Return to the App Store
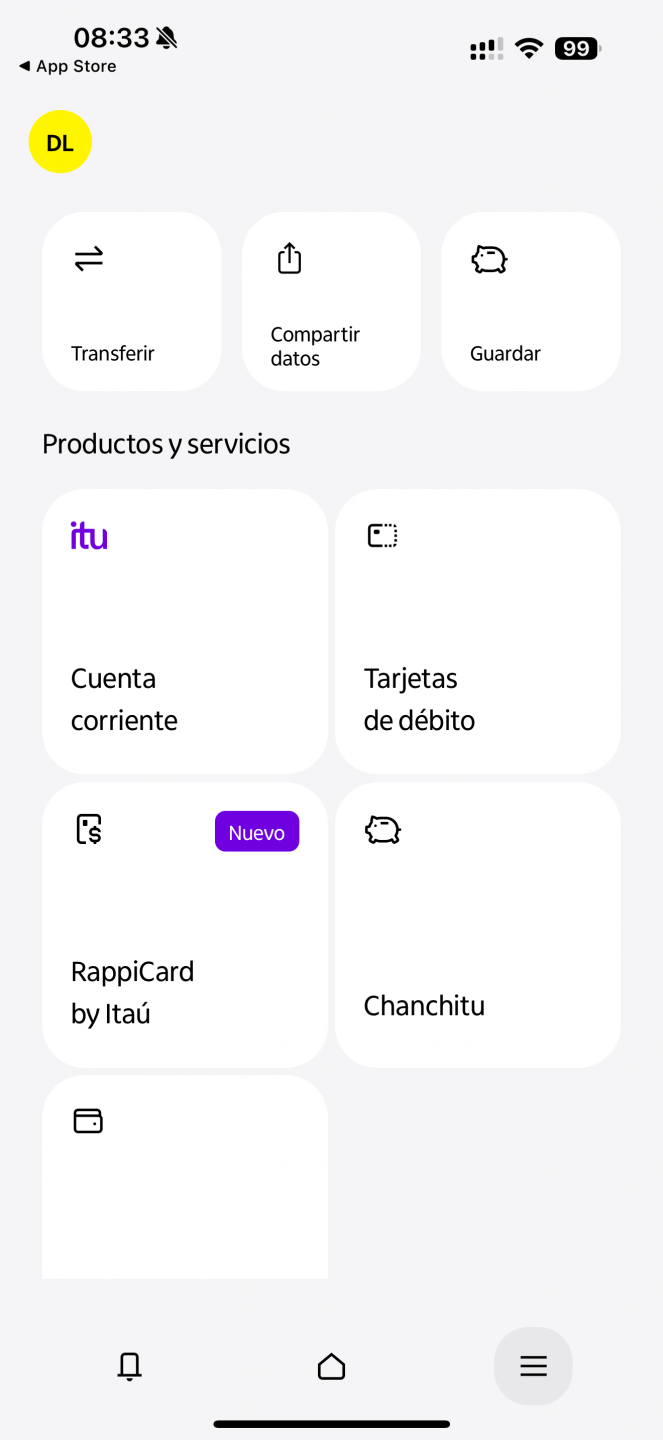 tap(67, 66)
